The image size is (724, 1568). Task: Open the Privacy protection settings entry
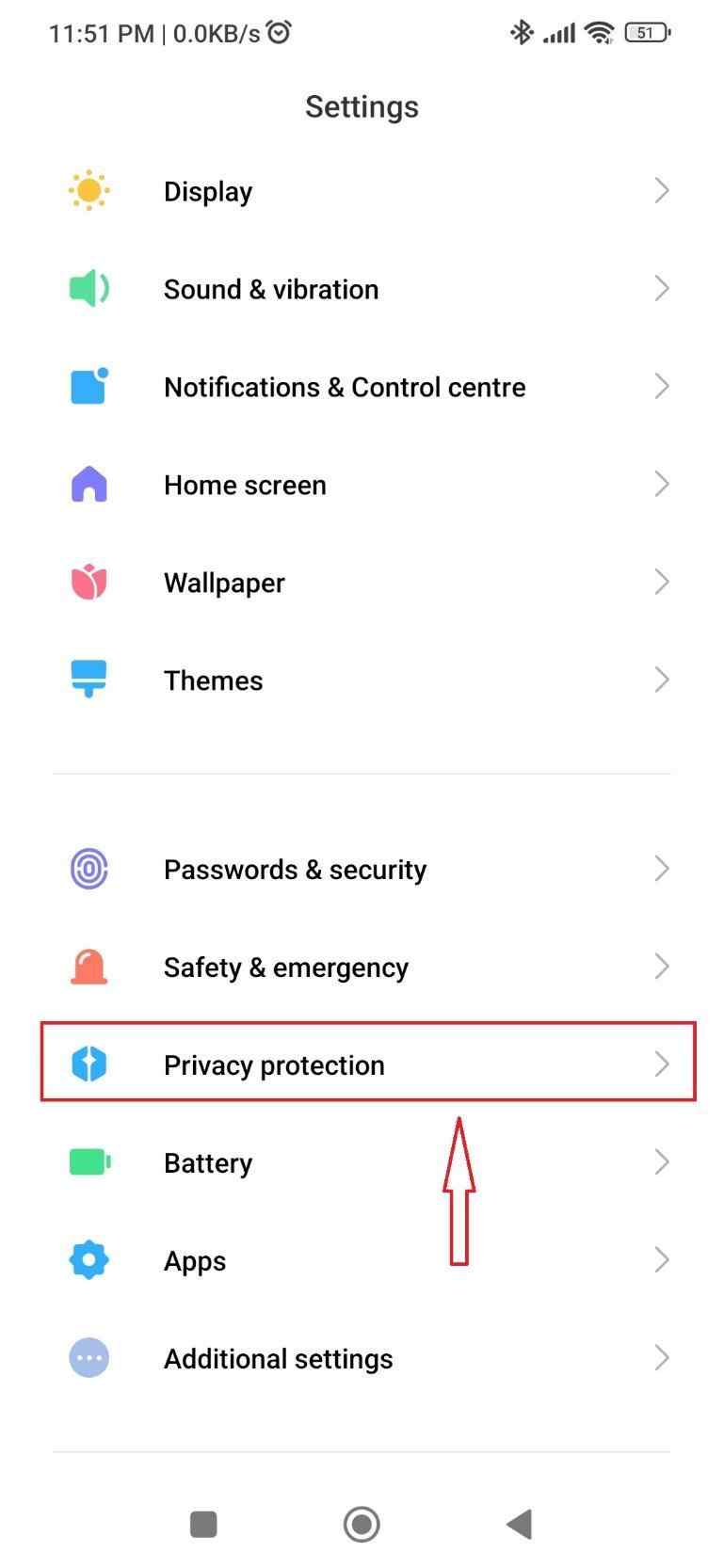click(273, 1064)
